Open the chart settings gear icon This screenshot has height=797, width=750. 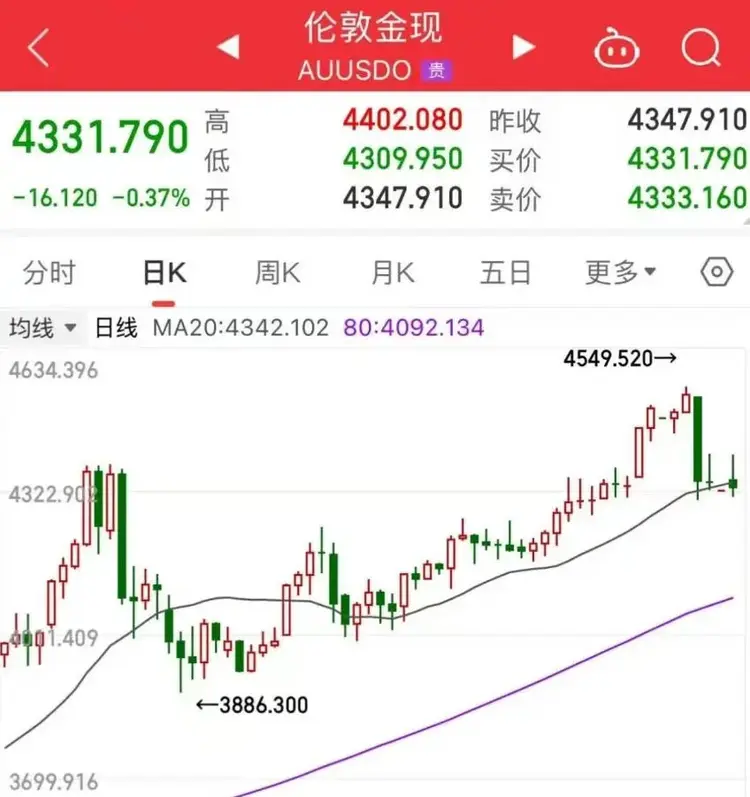(x=715, y=270)
